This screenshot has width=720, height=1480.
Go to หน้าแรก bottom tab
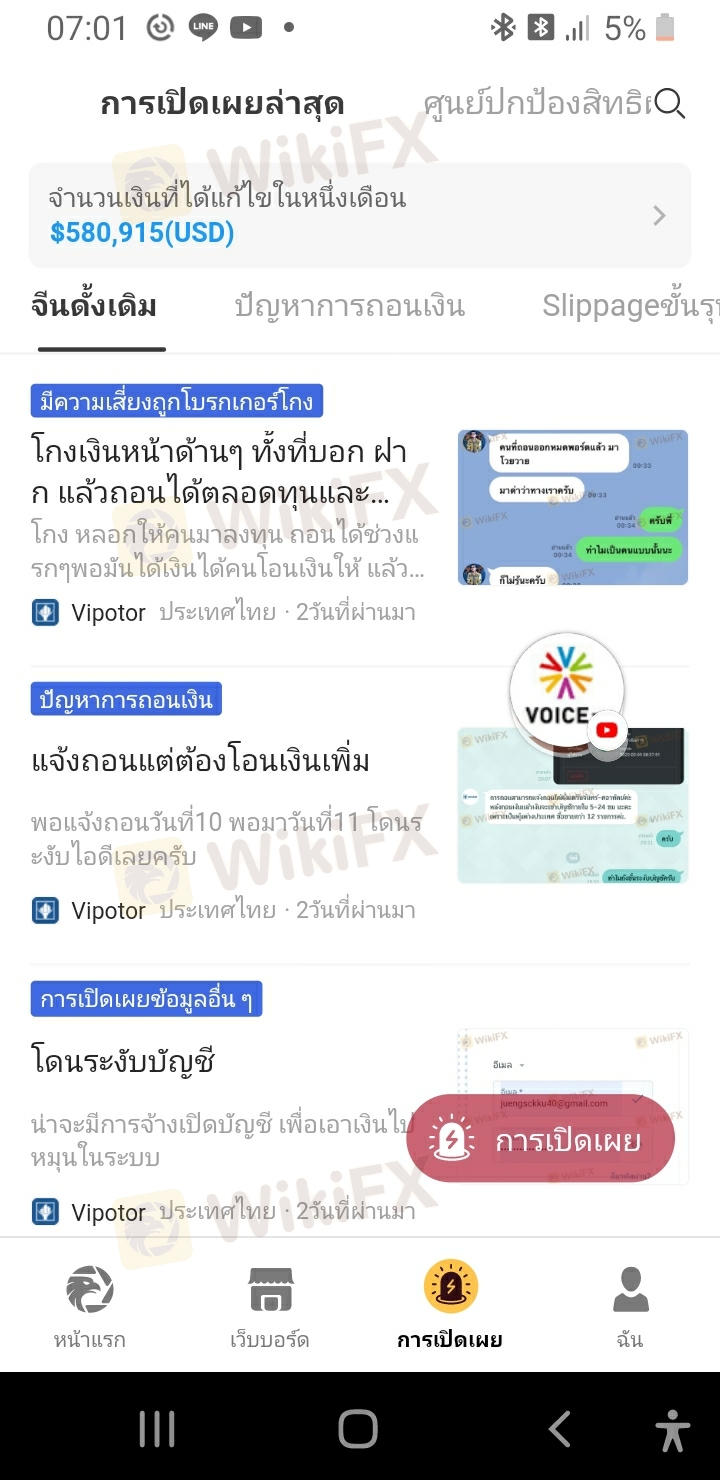tap(90, 1306)
